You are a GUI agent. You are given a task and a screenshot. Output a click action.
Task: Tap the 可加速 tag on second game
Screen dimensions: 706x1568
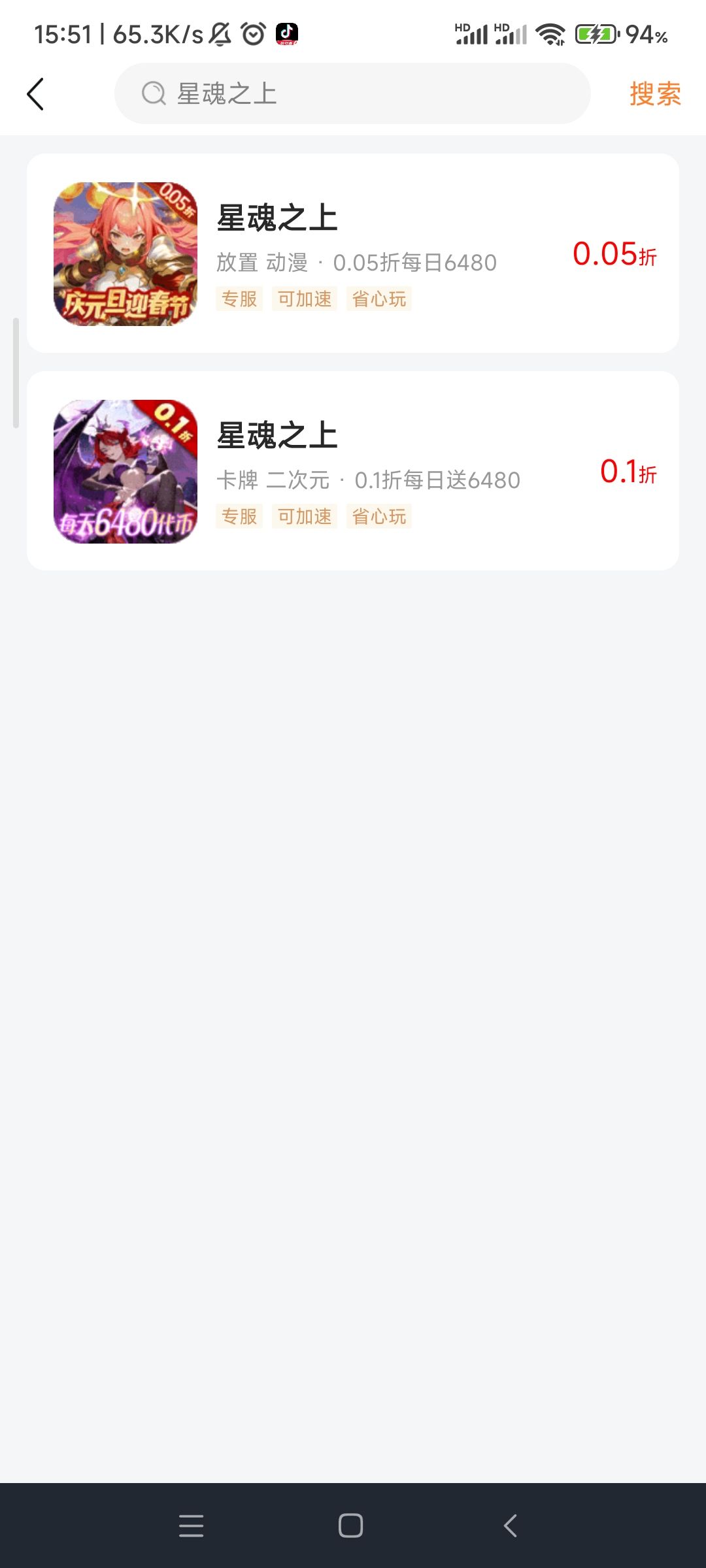[305, 516]
